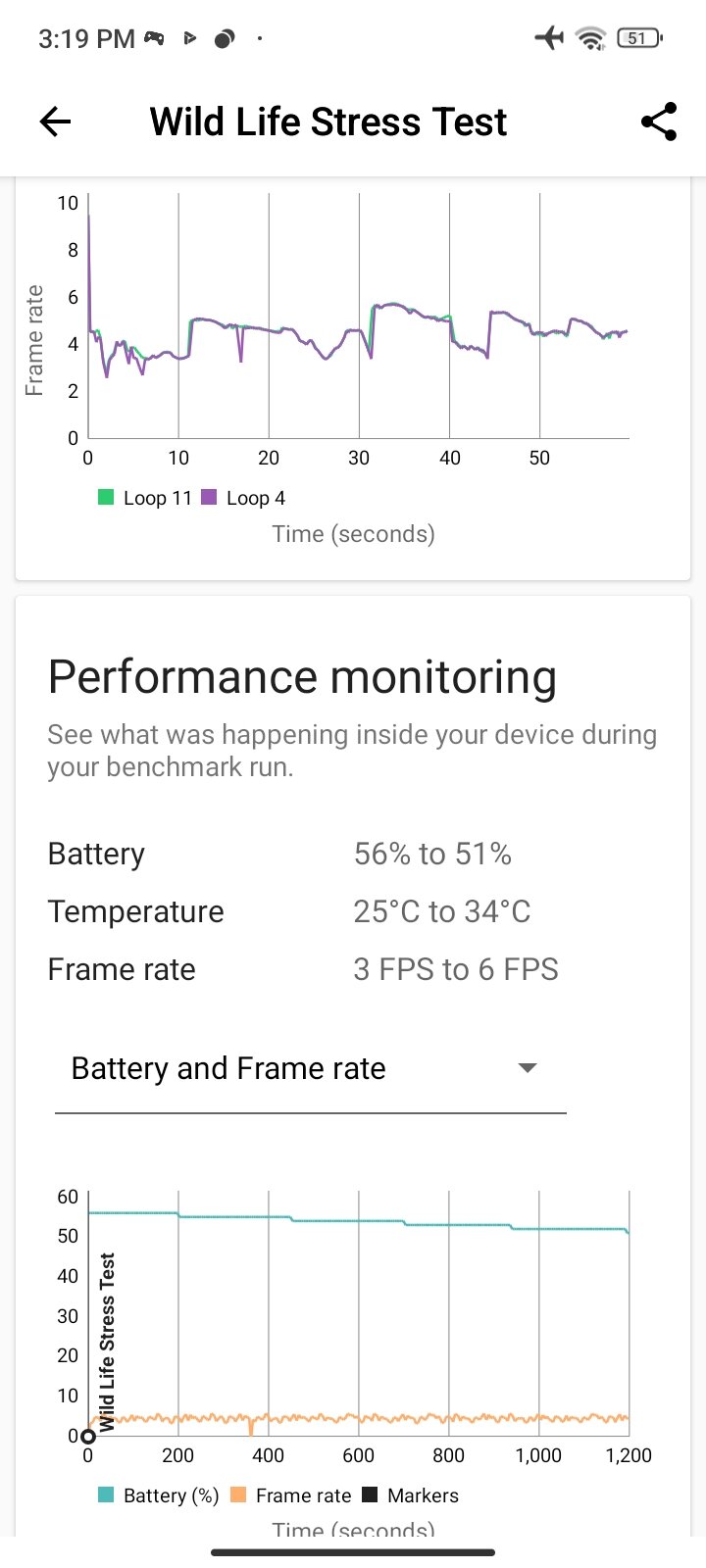Share the Wild Life Stress Test results

click(659, 122)
